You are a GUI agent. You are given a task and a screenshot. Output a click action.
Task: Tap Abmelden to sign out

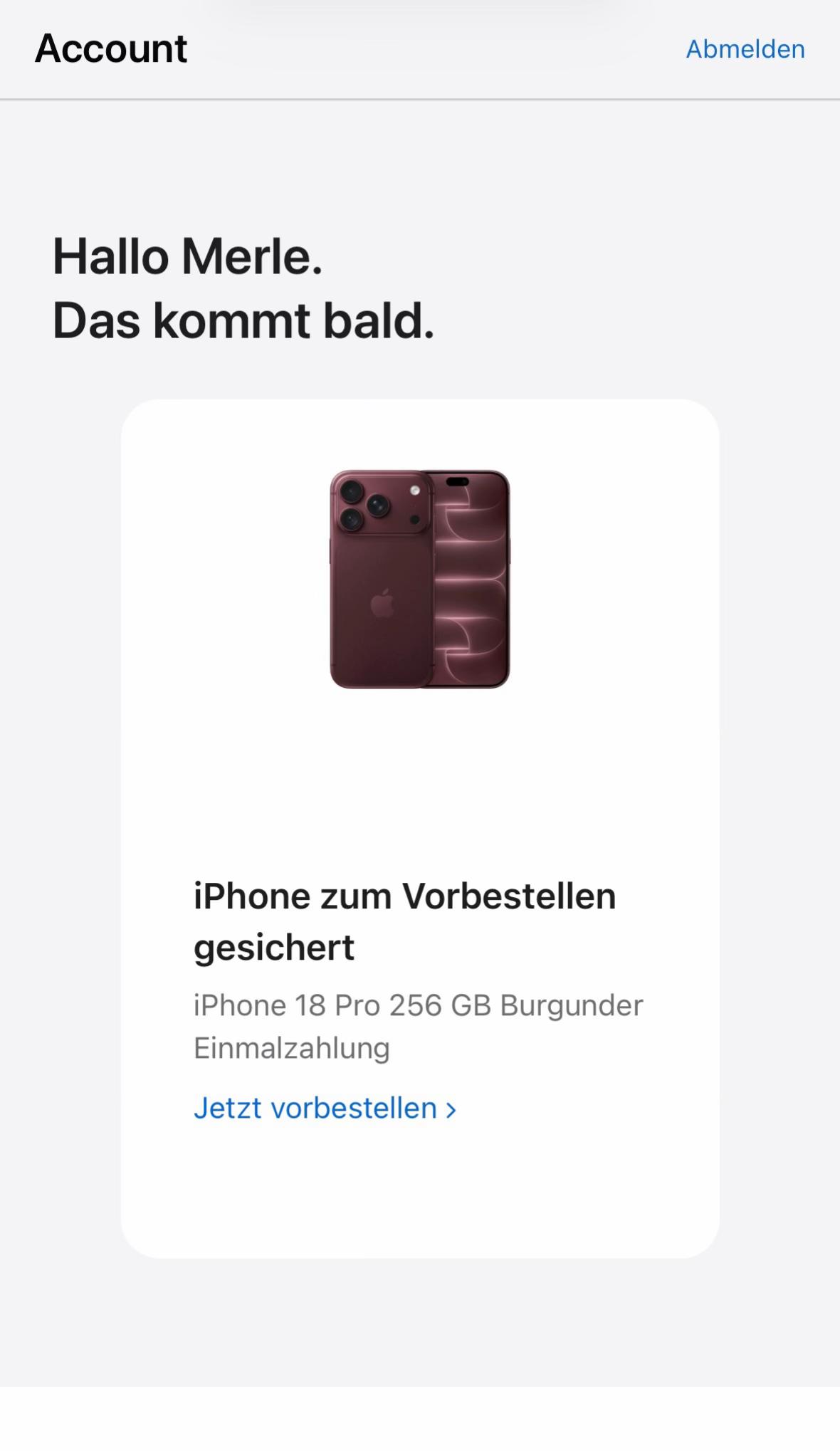pyautogui.click(x=745, y=49)
